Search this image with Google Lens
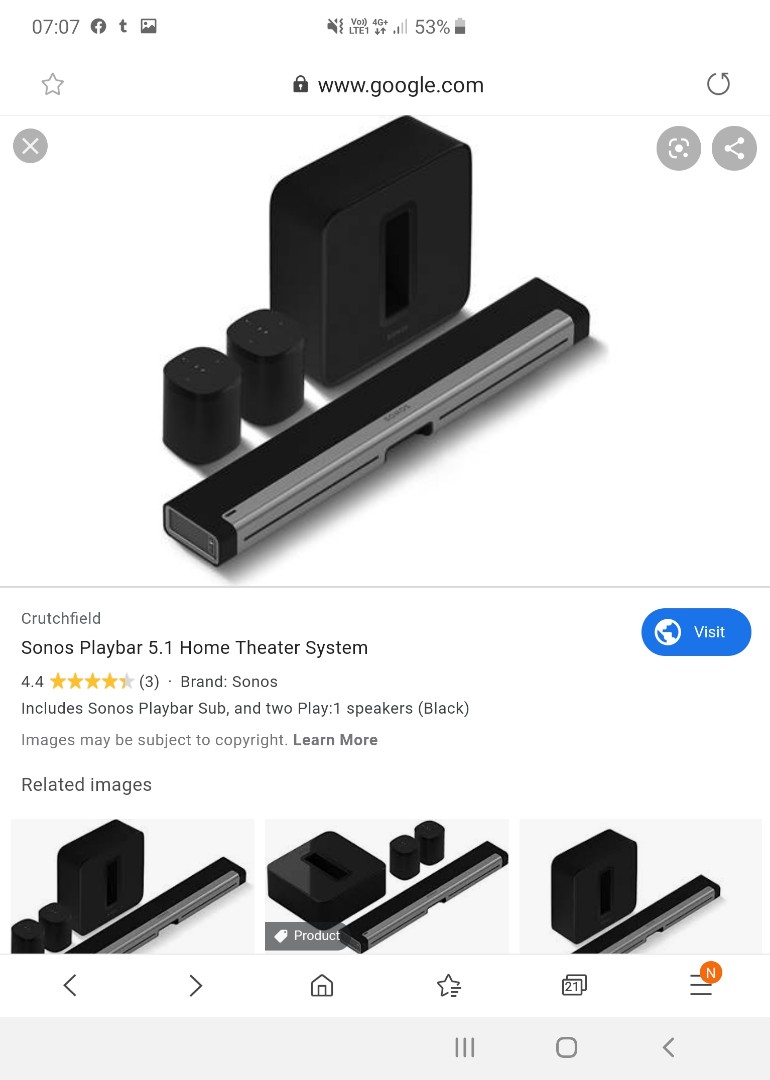 pyautogui.click(x=679, y=149)
